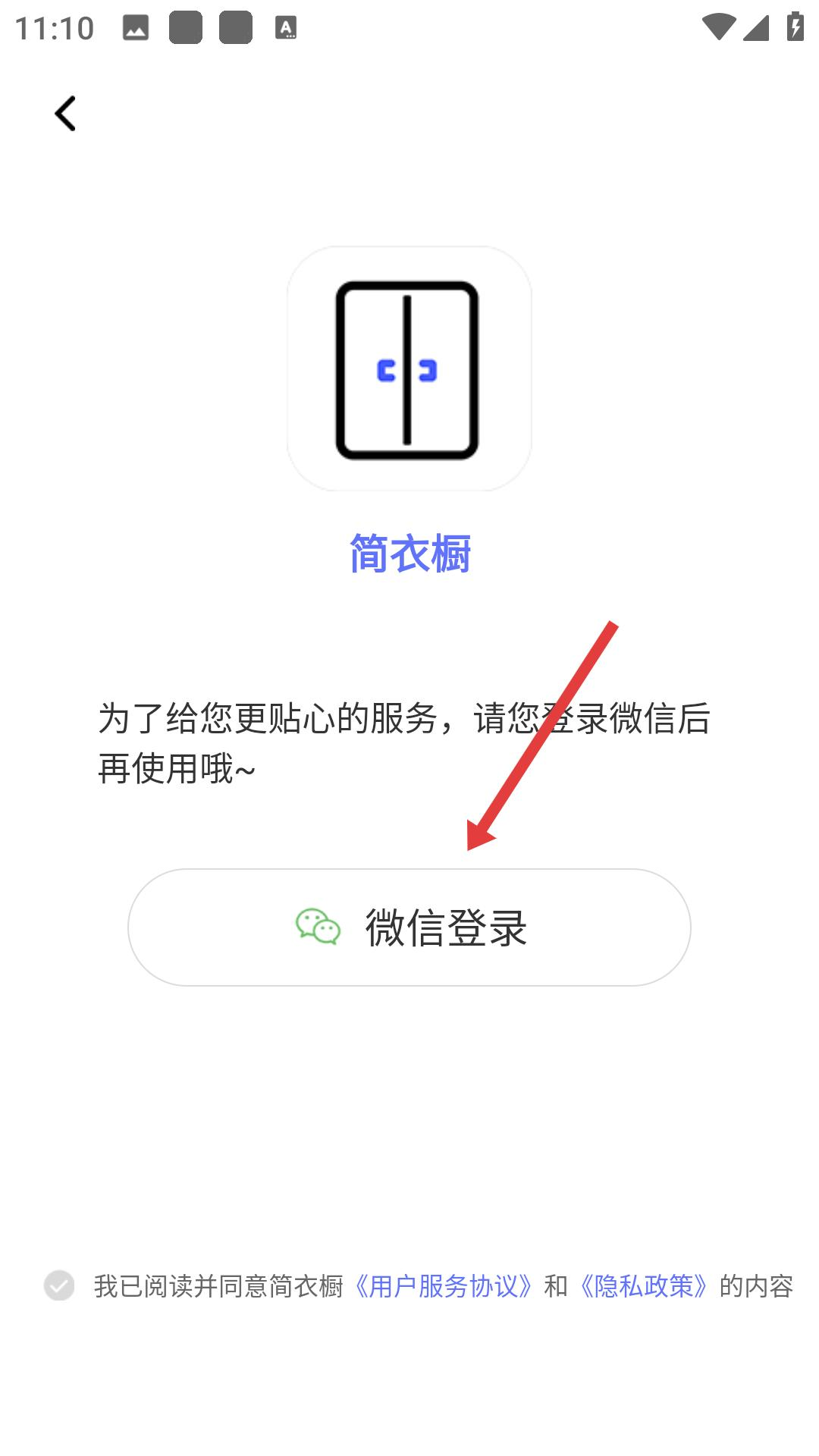Tap the 'A' notification icon in status bar

click(x=286, y=27)
